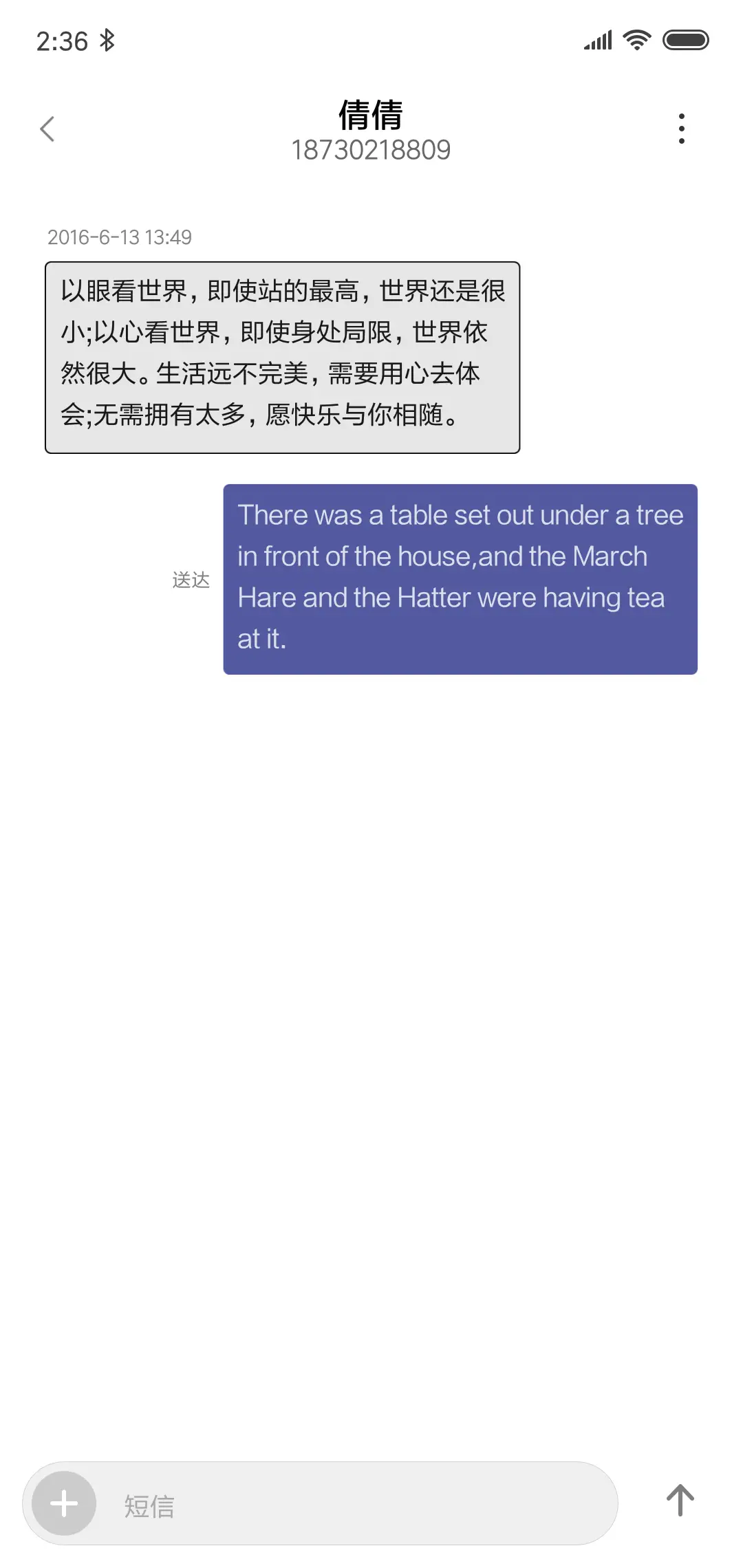Tap the Bluetooth icon in the status bar
The width and height of the screenshot is (743, 1568).
coord(107,40)
